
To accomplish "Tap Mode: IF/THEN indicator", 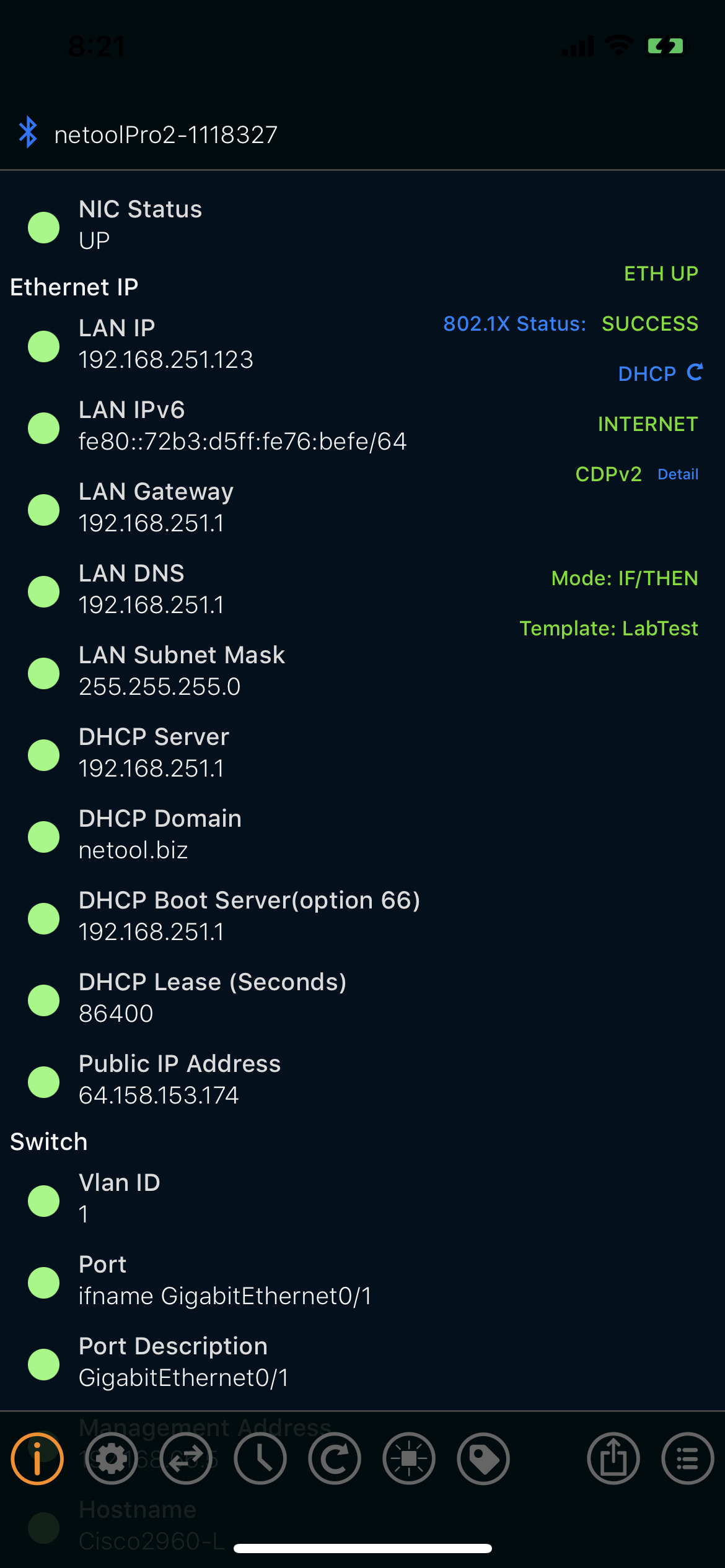I will pyautogui.click(x=625, y=578).
